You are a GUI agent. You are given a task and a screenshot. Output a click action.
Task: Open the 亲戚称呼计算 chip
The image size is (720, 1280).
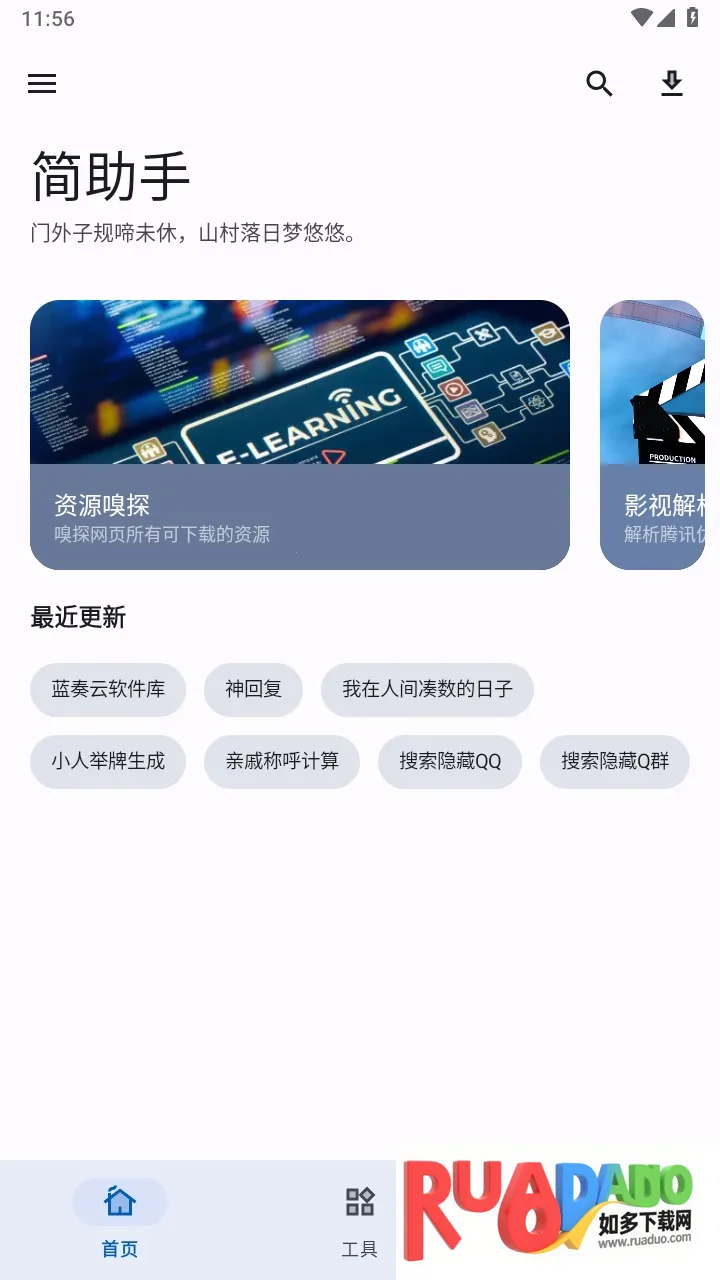(282, 761)
